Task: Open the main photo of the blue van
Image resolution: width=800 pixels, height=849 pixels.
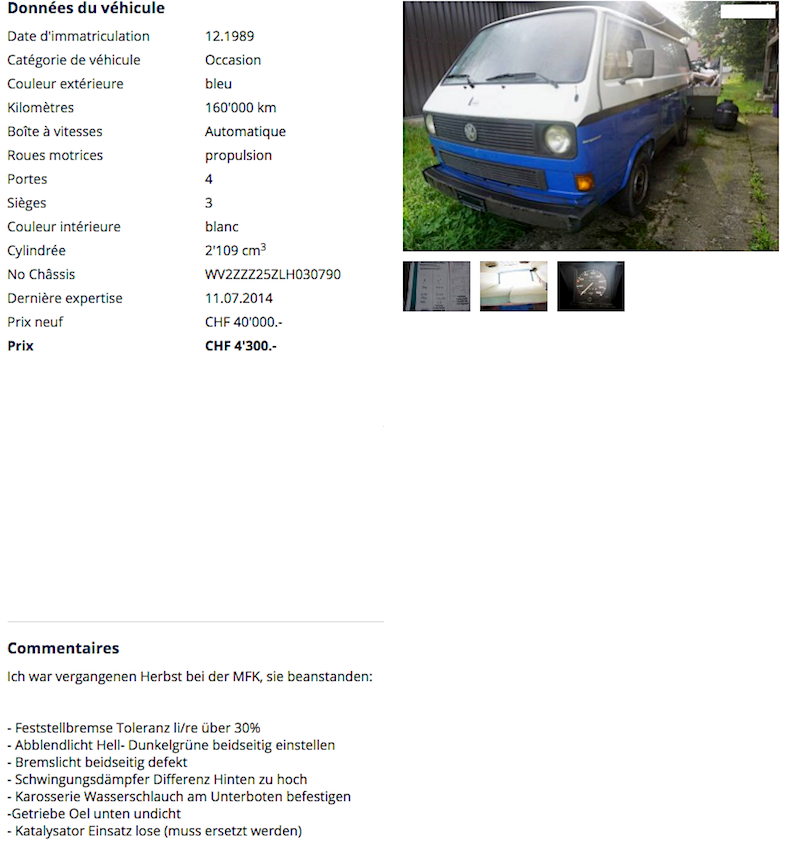Action: (590, 126)
